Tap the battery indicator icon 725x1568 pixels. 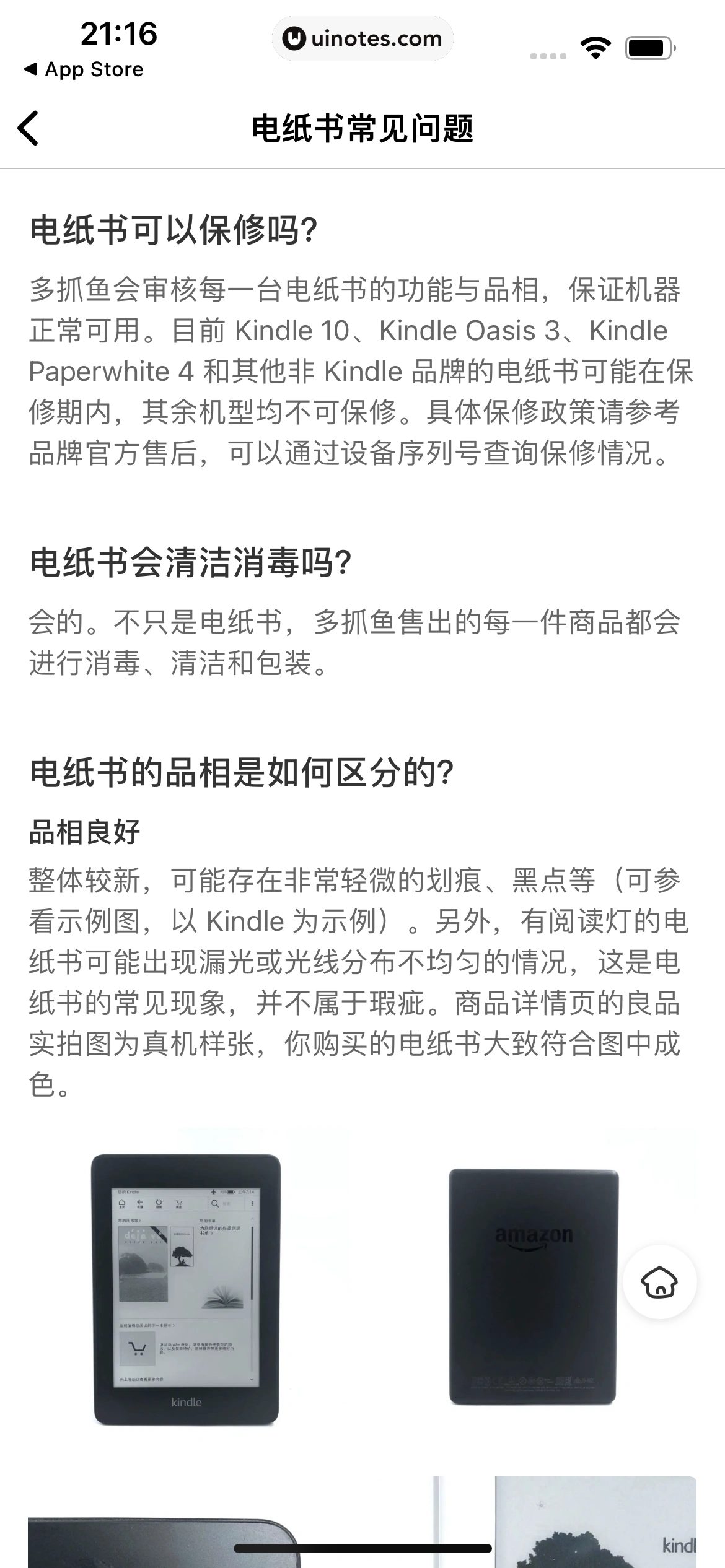click(x=646, y=45)
